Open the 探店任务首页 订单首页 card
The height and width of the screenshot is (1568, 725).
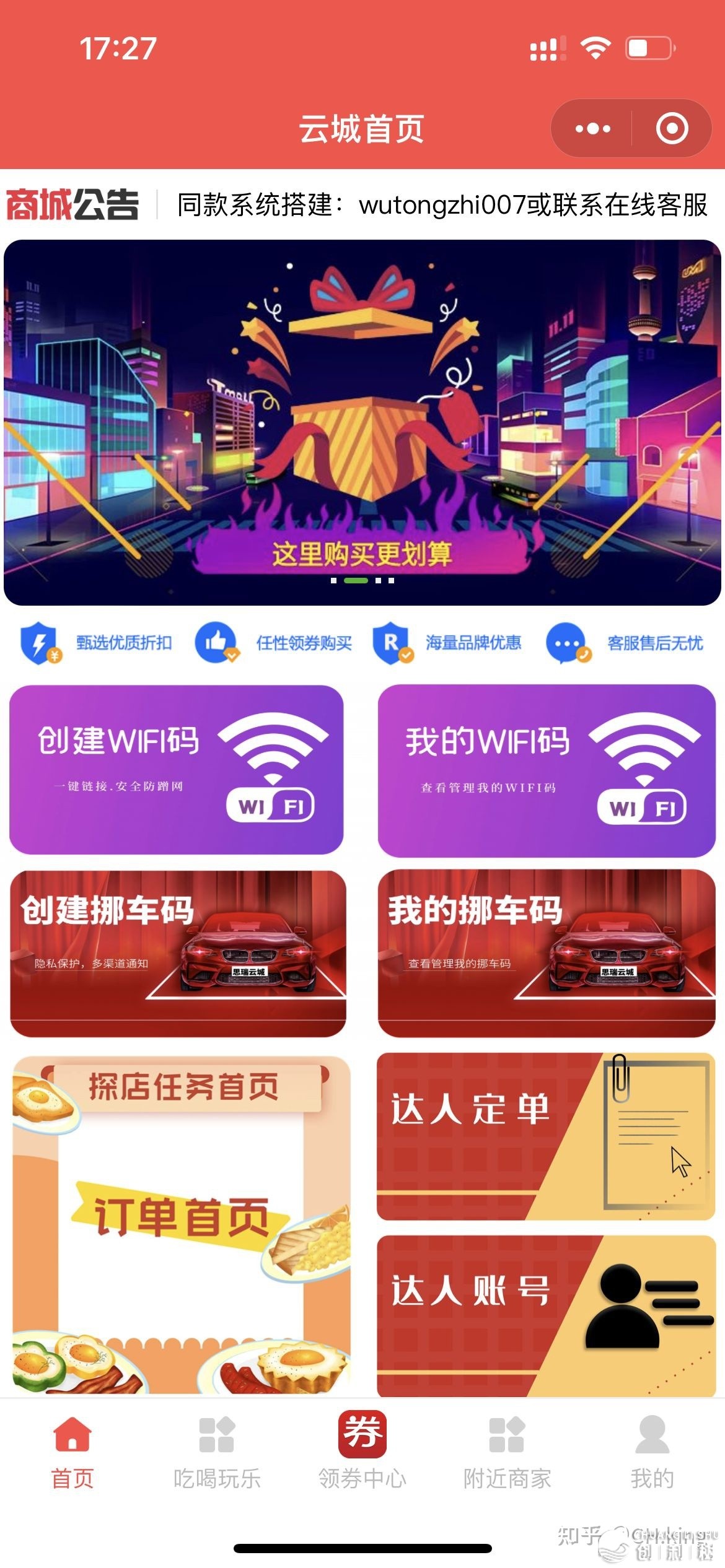(x=181, y=1225)
